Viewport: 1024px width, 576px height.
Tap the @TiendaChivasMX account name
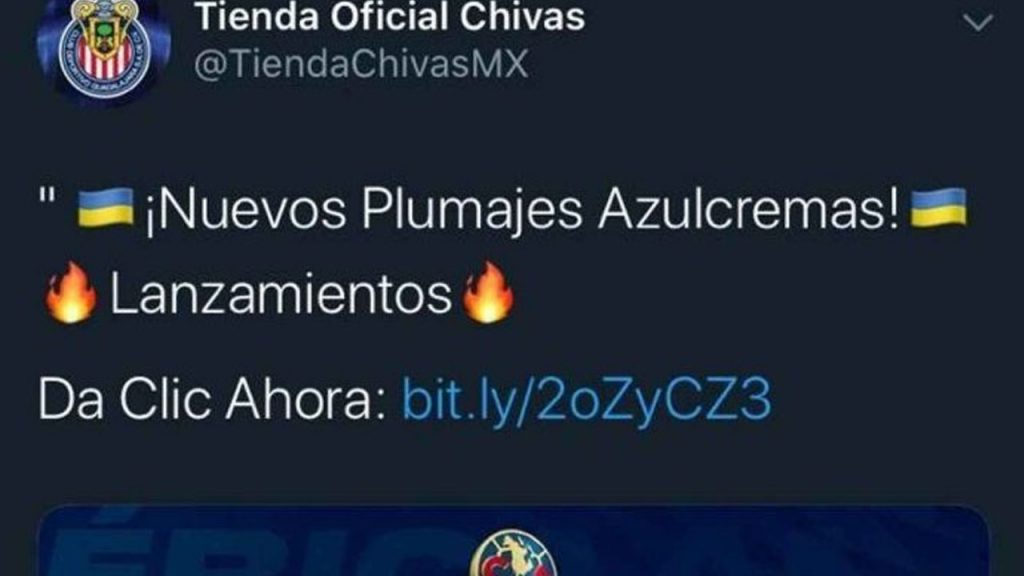tap(359, 66)
